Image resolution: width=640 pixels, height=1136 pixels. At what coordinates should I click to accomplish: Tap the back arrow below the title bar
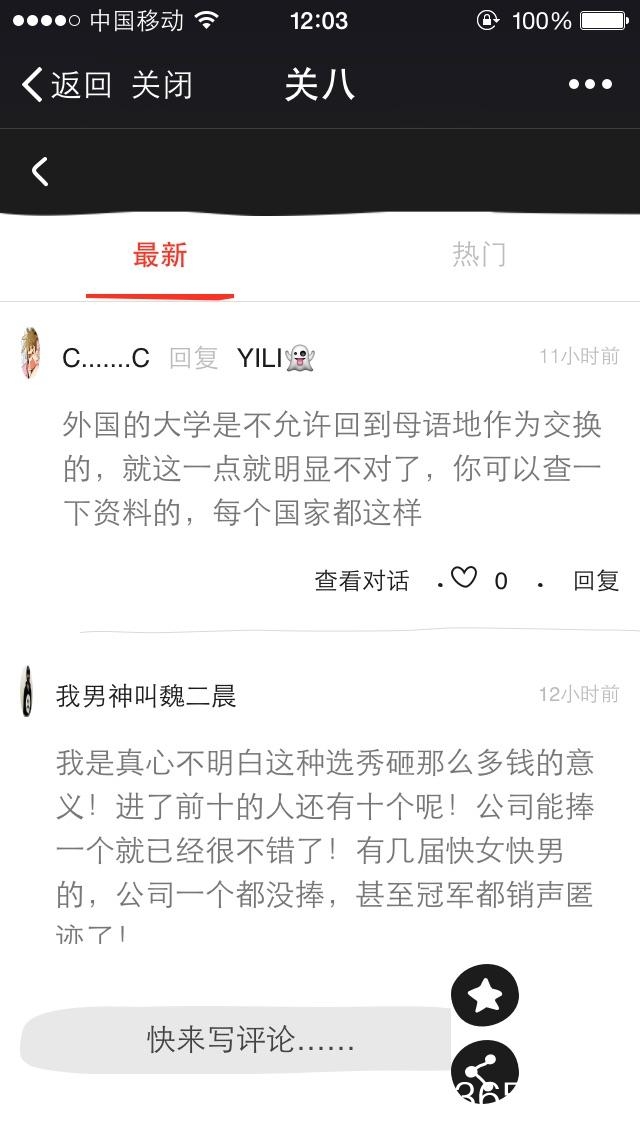40,172
